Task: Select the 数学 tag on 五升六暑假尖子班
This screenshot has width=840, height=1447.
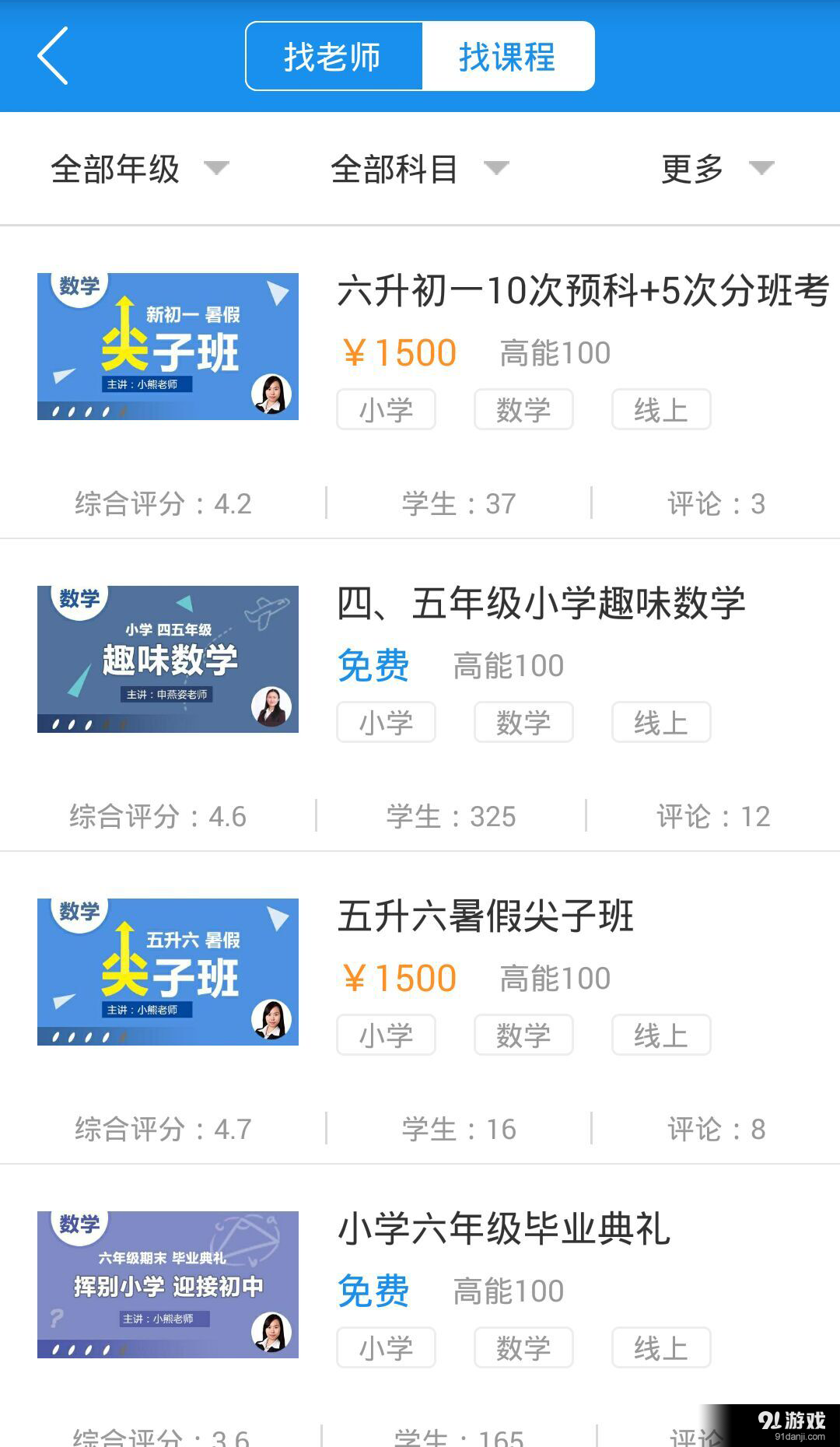Action: click(x=523, y=1035)
